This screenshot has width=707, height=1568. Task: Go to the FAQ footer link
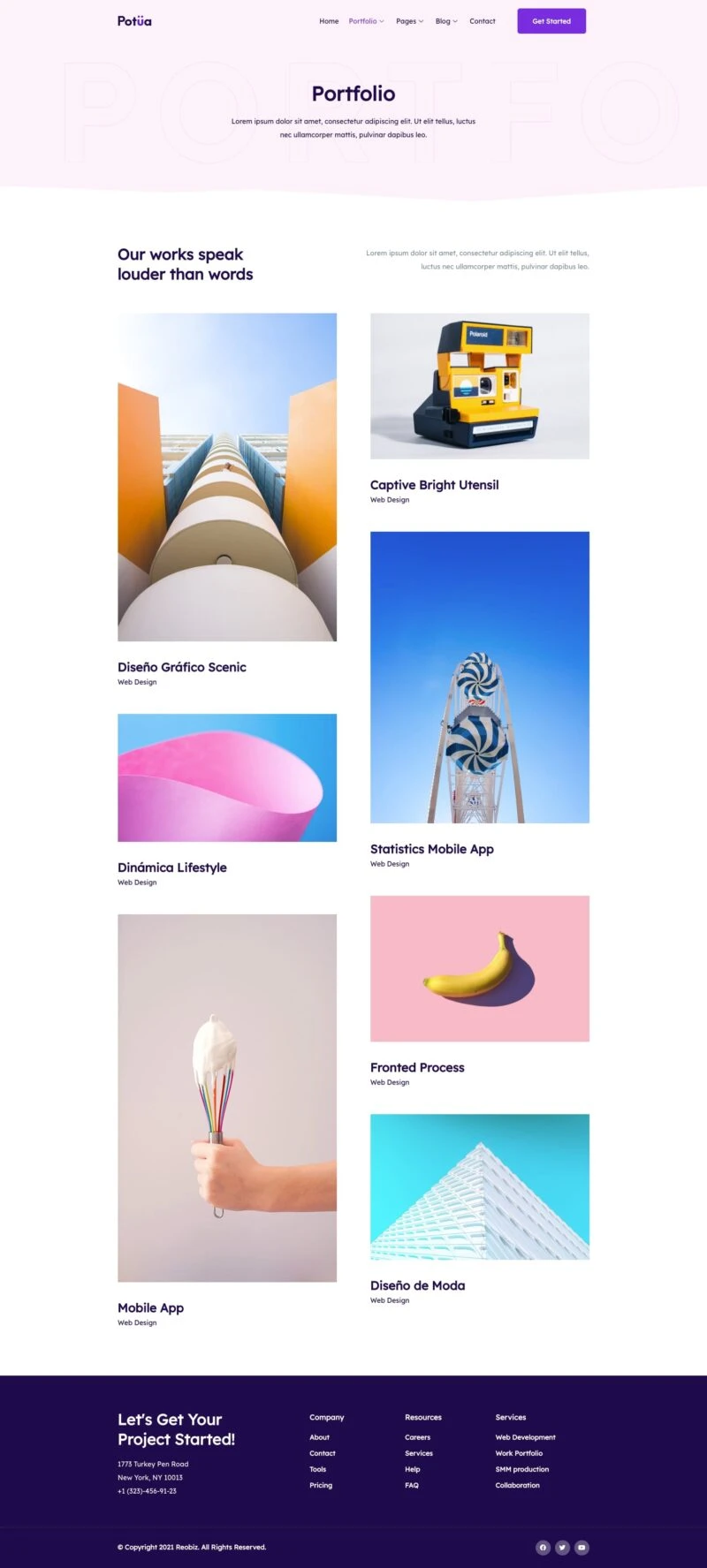[412, 1485]
